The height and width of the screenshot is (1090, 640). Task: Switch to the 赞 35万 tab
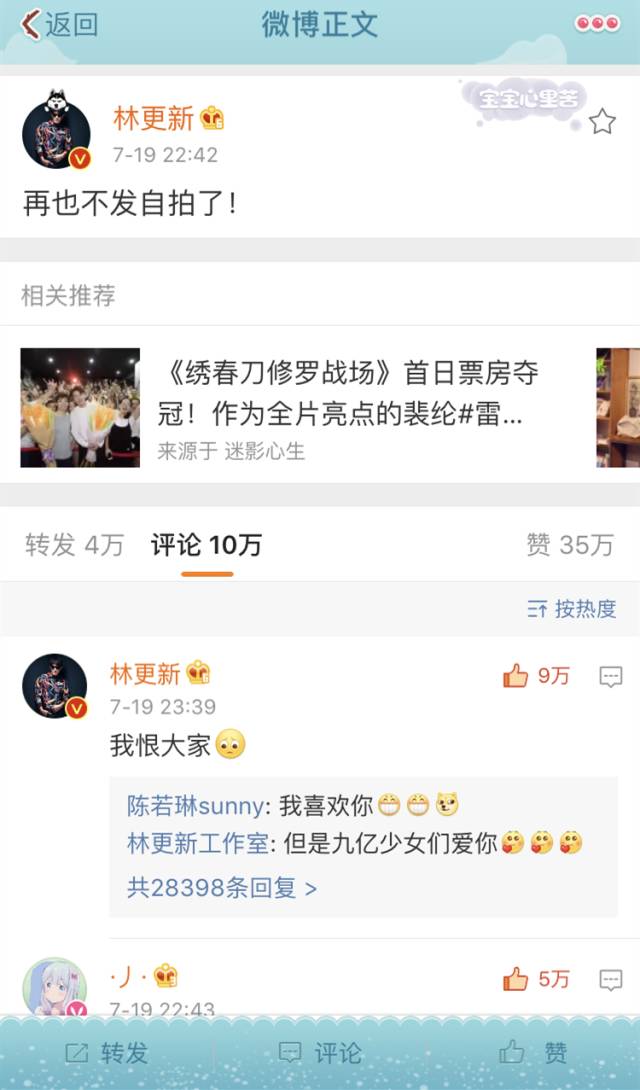(x=570, y=545)
